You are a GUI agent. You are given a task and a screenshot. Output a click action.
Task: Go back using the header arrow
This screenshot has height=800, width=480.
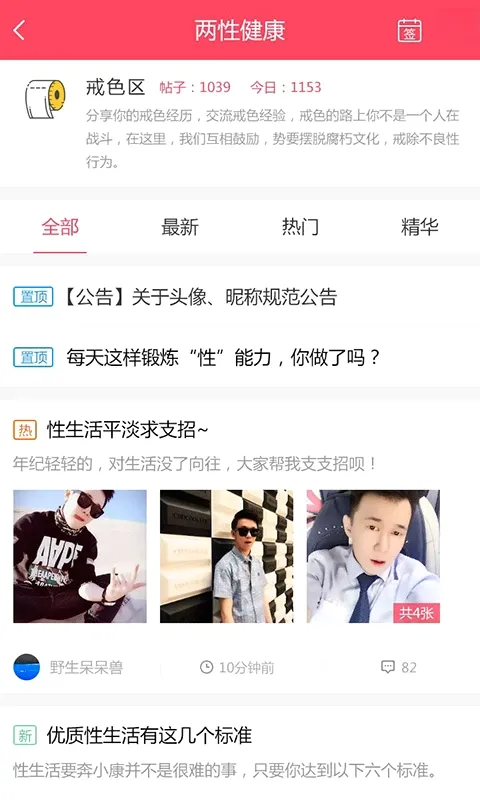[19, 30]
